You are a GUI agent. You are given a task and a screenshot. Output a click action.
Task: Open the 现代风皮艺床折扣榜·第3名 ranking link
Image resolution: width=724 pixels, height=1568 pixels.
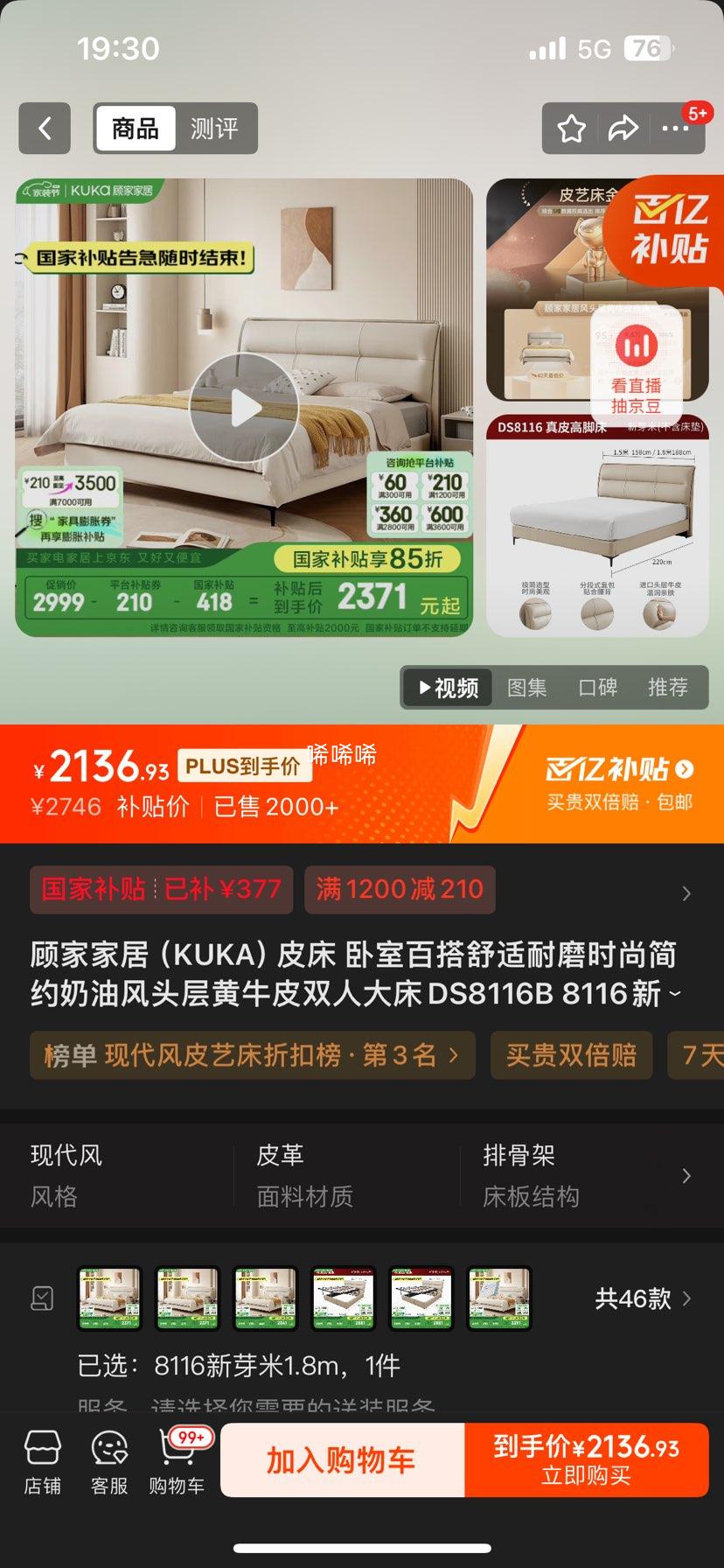252,1055
